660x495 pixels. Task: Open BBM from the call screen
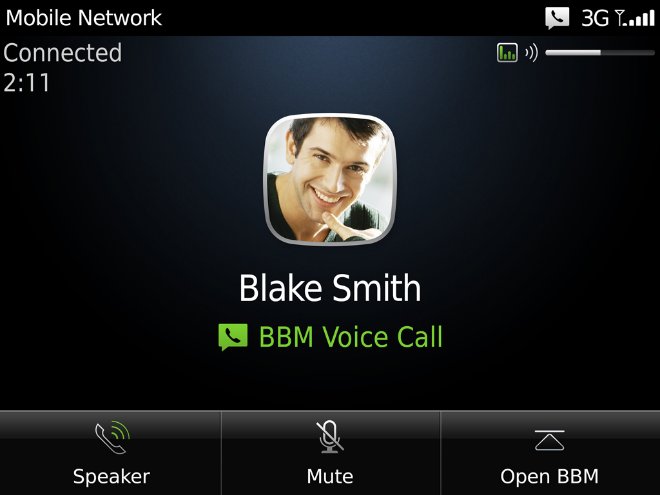(549, 453)
